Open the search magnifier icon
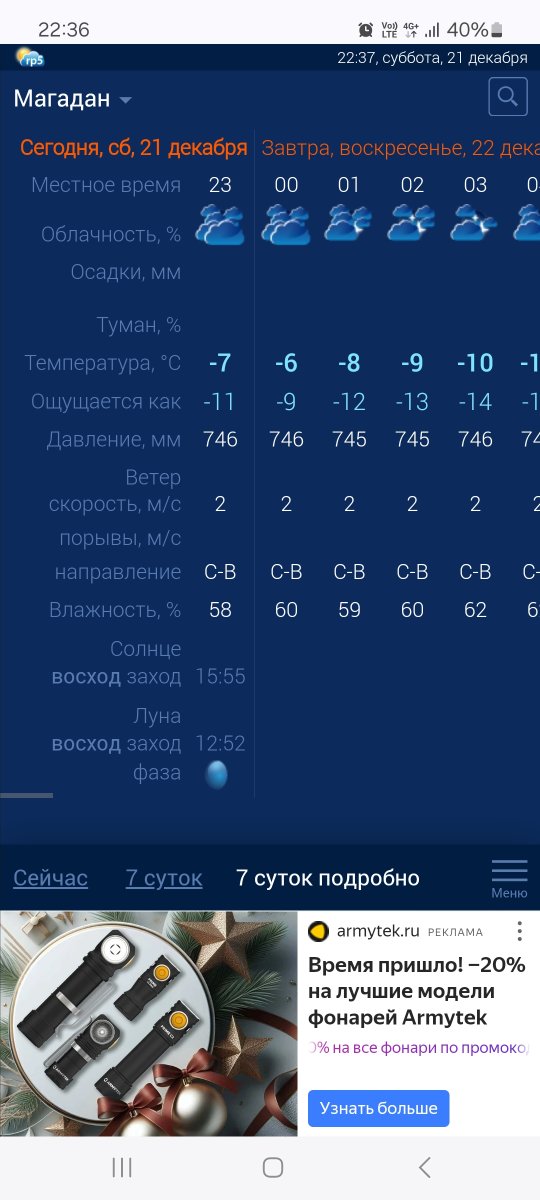This screenshot has height=1200, width=540. coord(508,97)
